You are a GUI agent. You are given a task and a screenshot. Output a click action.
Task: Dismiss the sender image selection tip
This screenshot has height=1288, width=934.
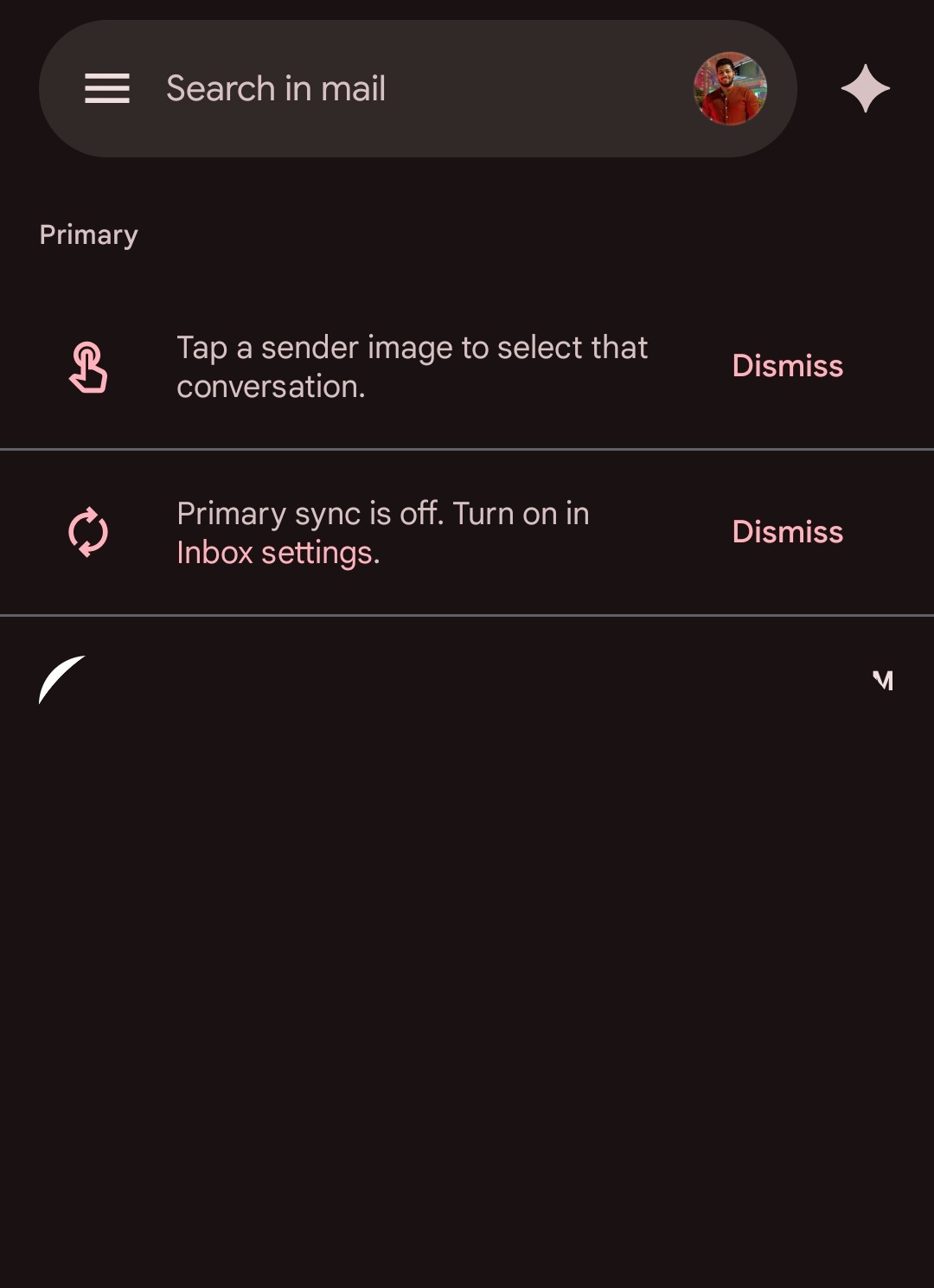(x=786, y=365)
